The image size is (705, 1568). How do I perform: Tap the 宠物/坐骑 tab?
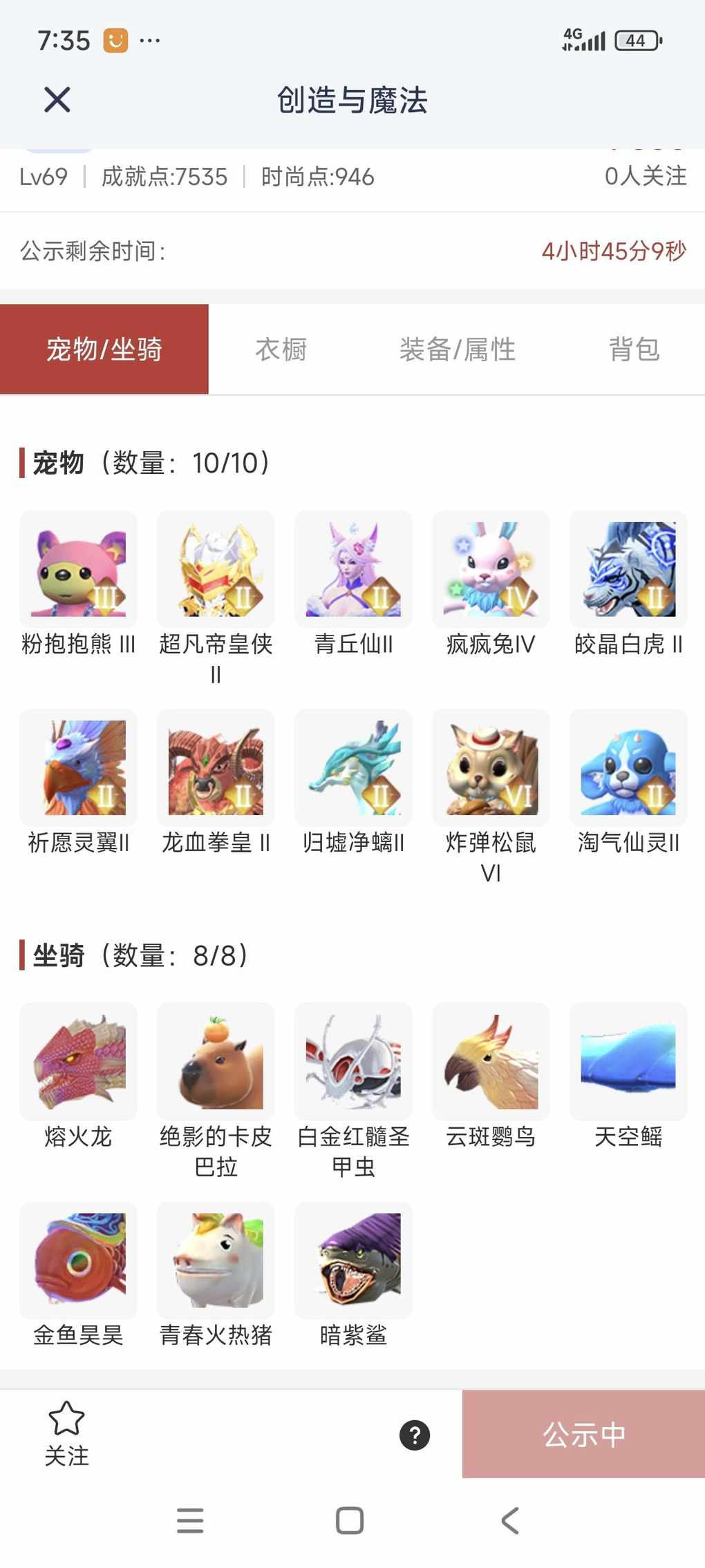point(104,350)
